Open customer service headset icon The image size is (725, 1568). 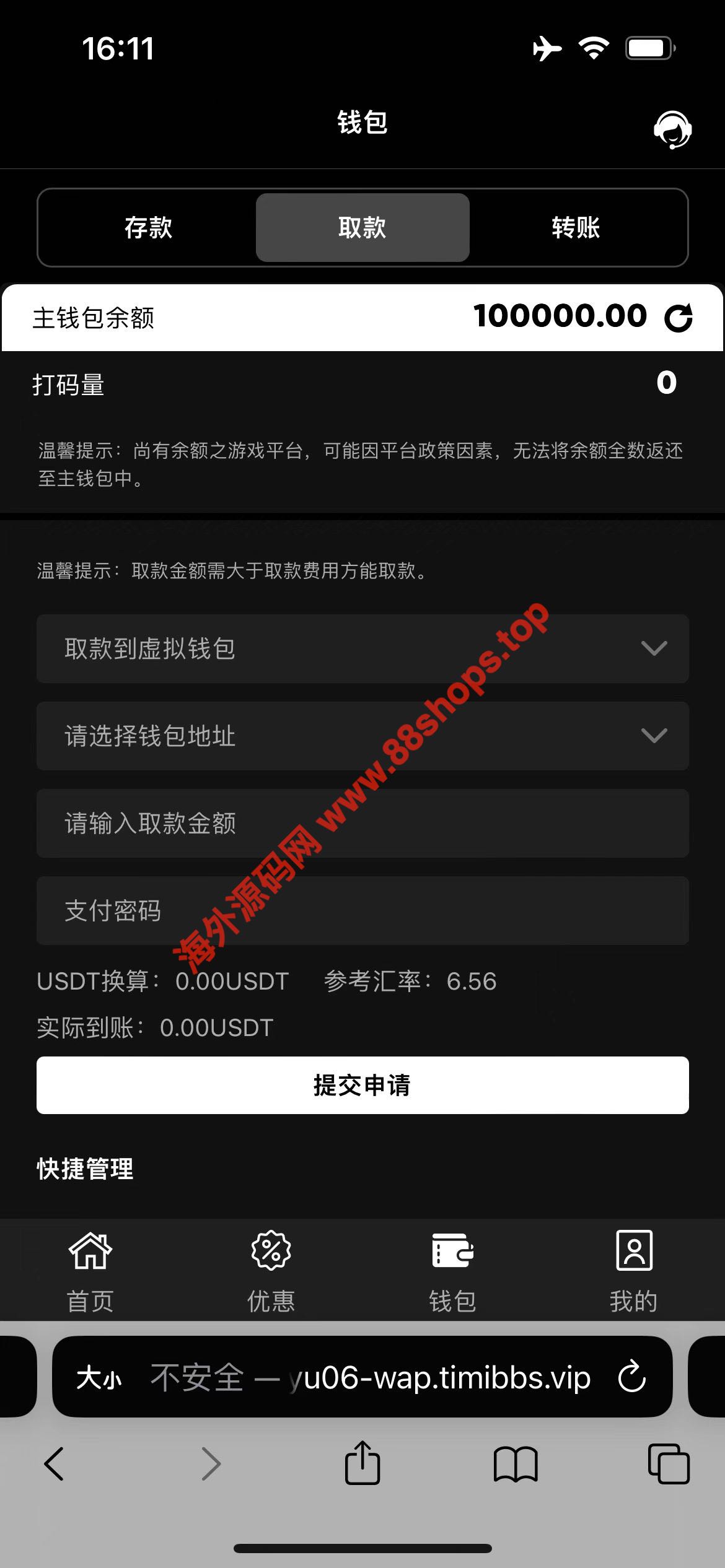[672, 129]
